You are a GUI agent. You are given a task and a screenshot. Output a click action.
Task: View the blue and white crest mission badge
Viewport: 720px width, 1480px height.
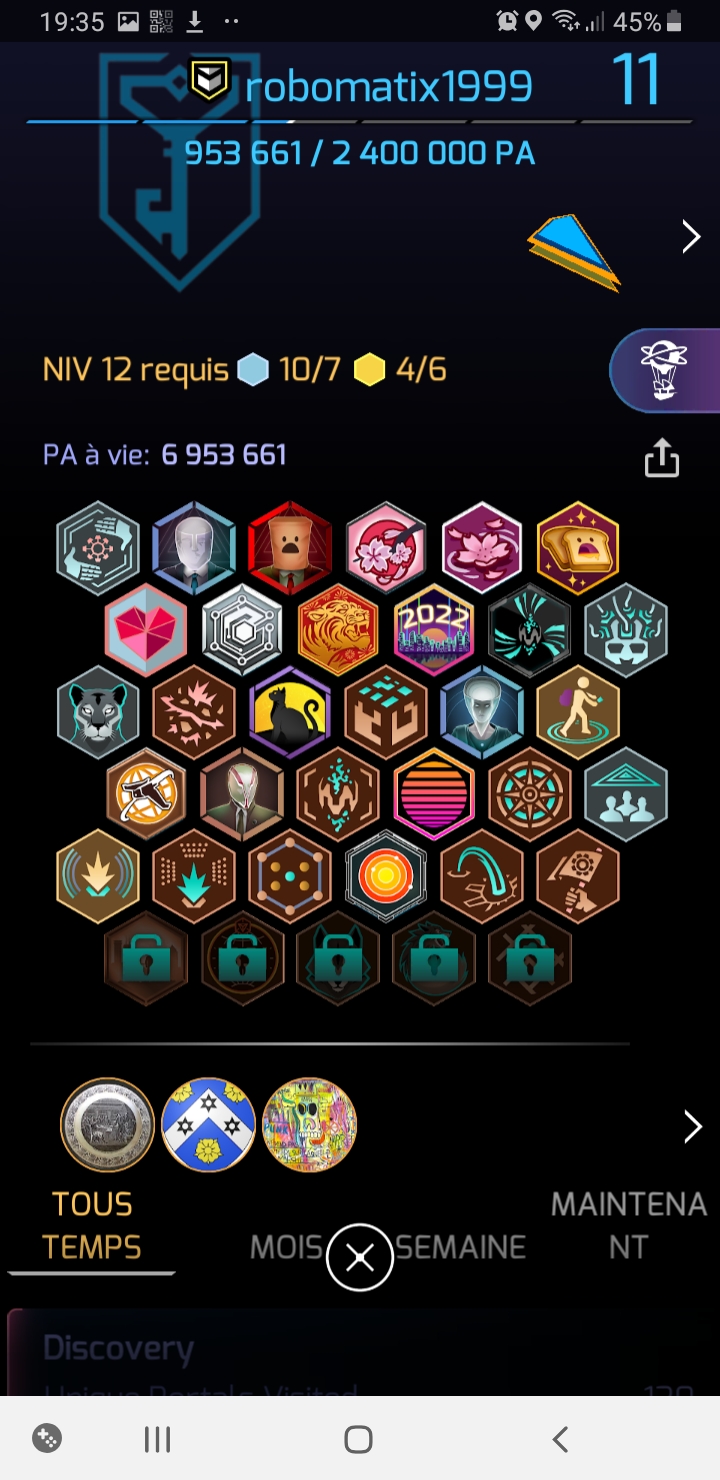click(208, 1125)
